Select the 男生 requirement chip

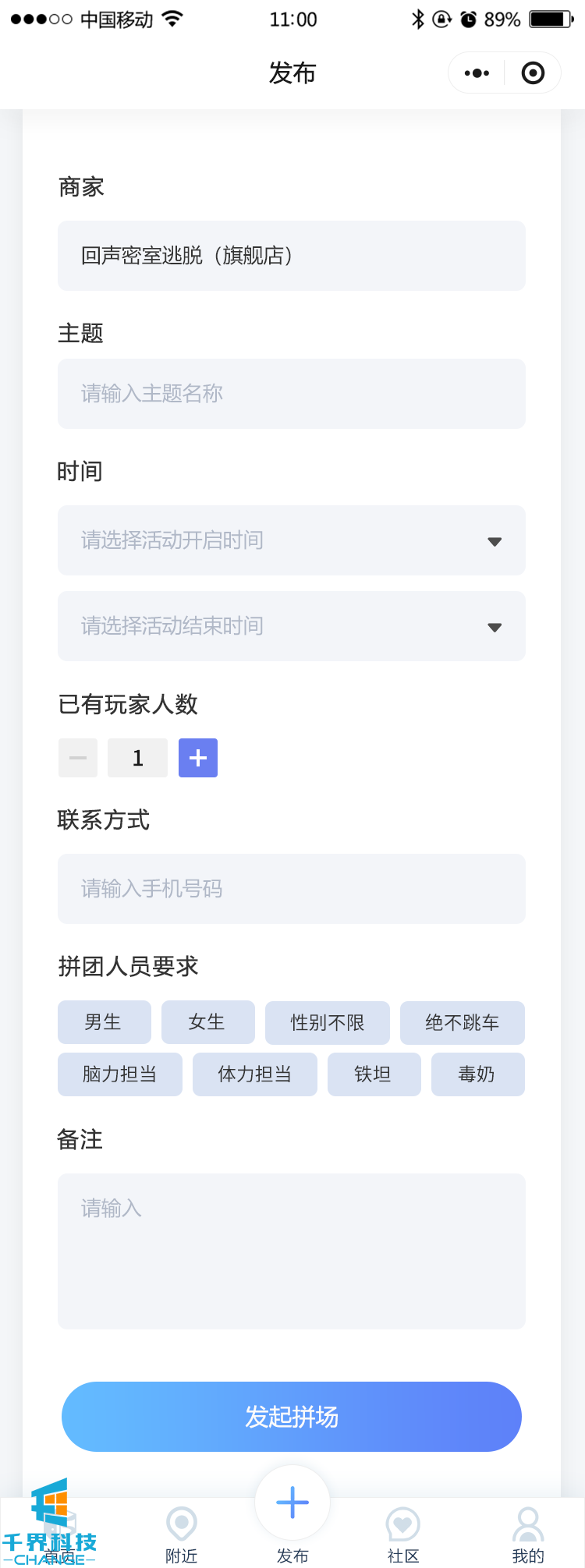104,1022
